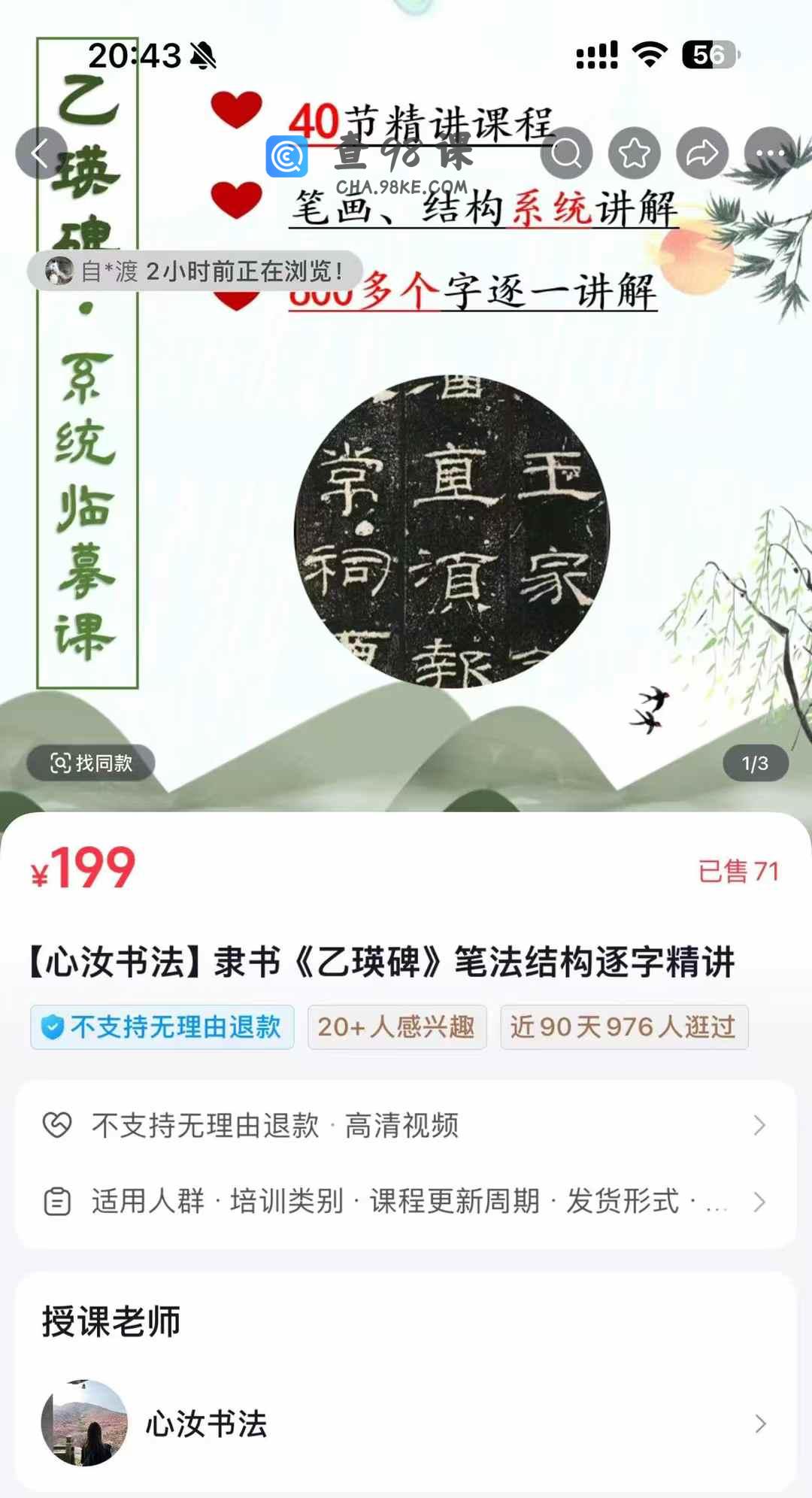Open the three-dot overflow menu

[770, 153]
